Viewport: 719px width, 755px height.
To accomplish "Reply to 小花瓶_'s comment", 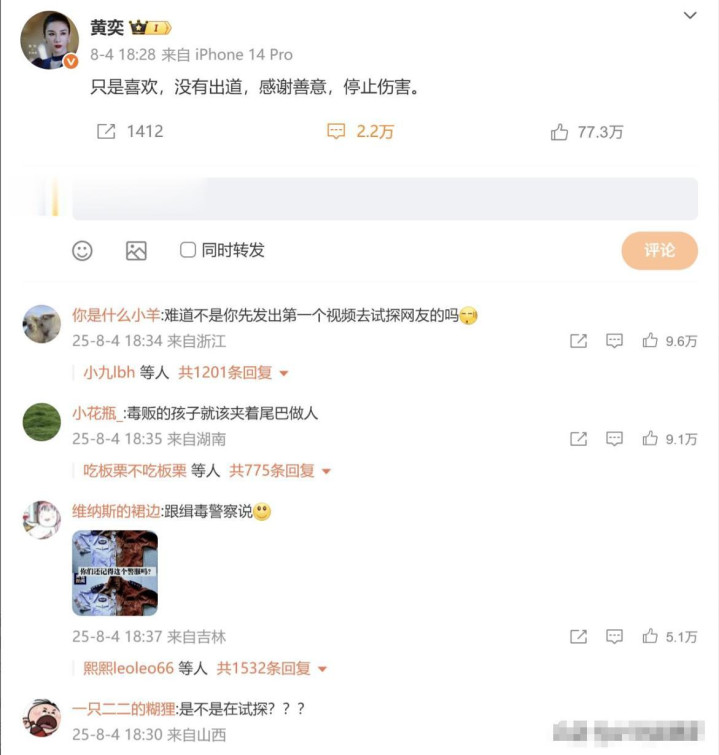I will 614,439.
